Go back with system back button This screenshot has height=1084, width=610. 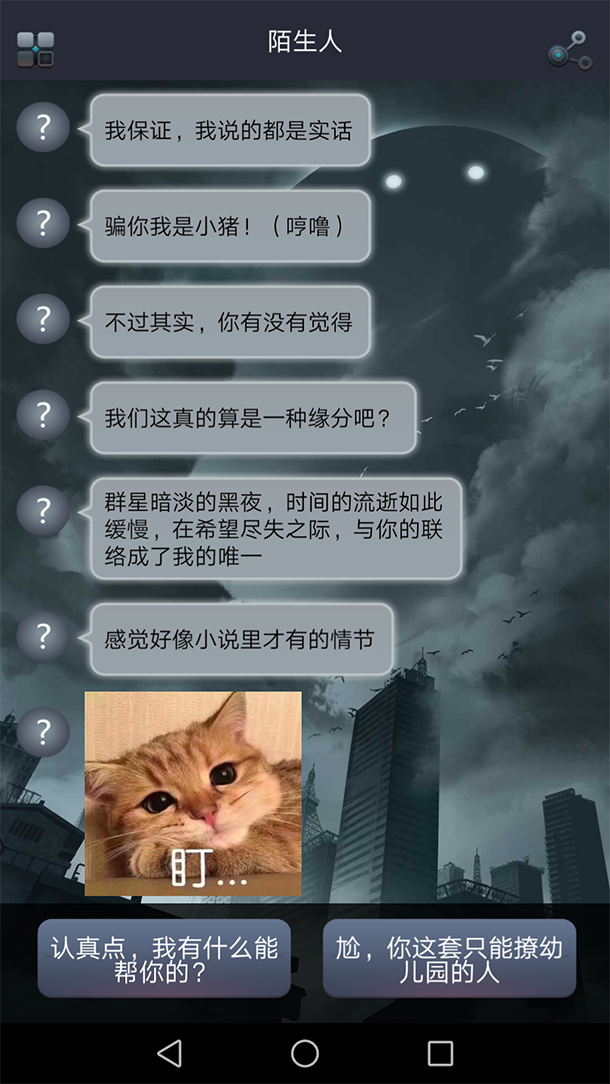[x=170, y=1053]
